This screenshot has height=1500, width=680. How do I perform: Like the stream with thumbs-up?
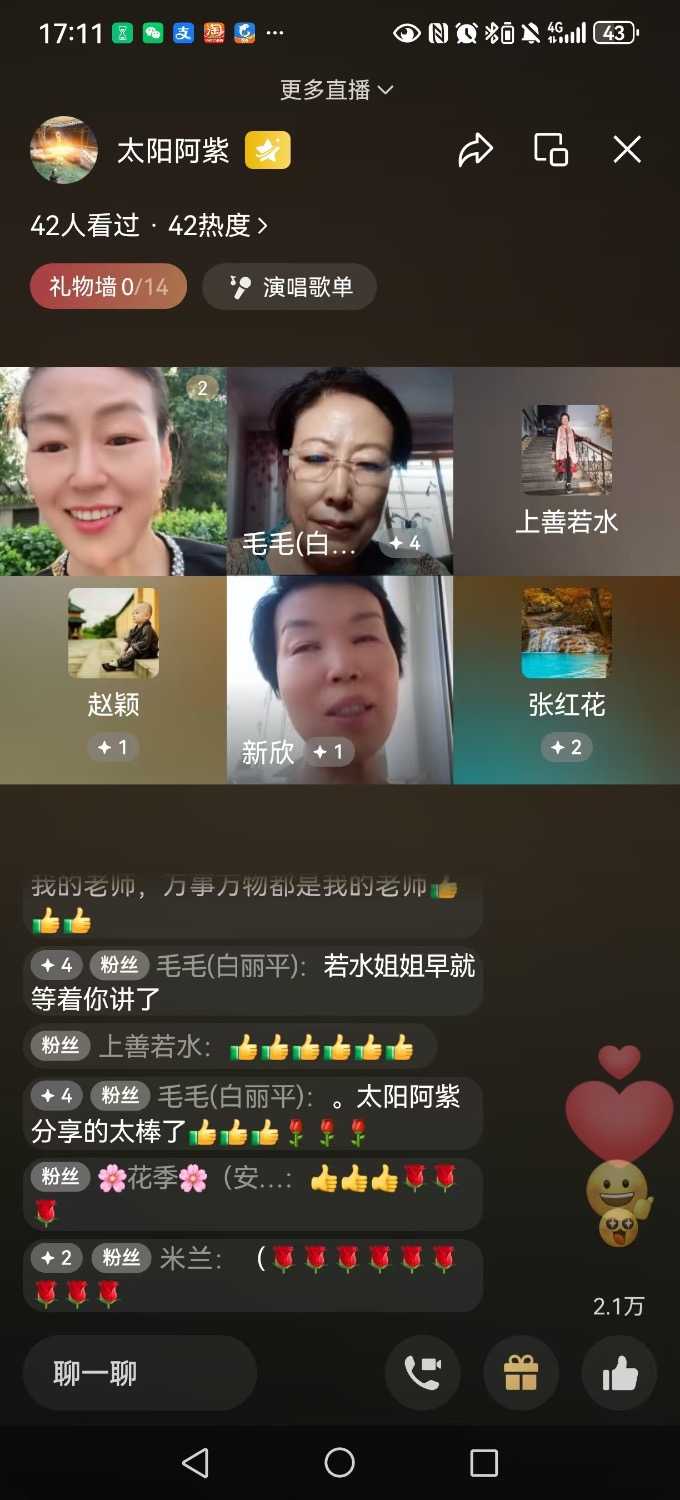point(619,1373)
